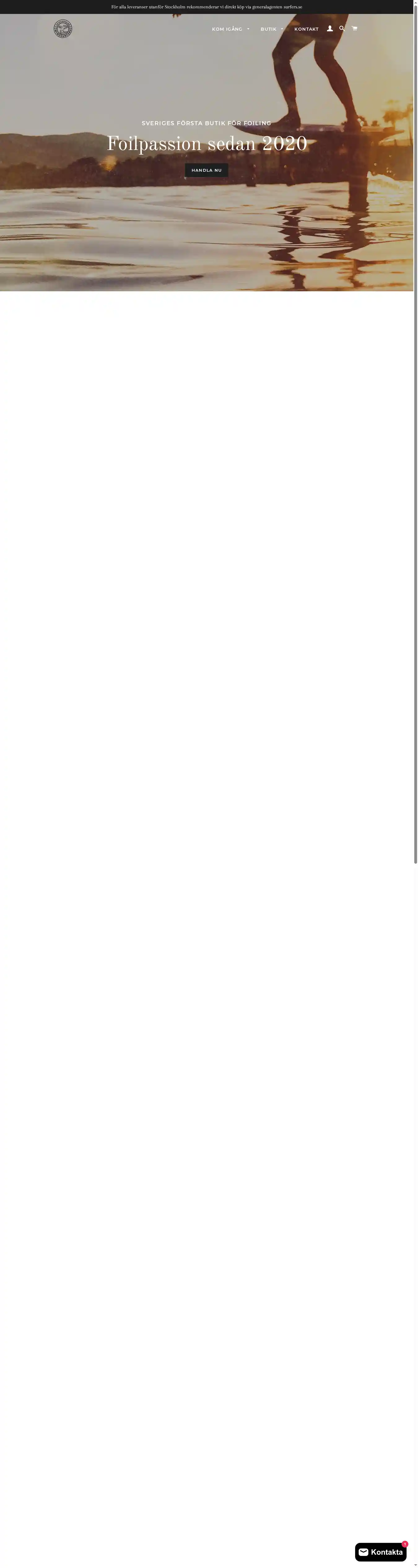Open the account login icon
Image resolution: width=418 pixels, height=1568 pixels.
tap(330, 29)
